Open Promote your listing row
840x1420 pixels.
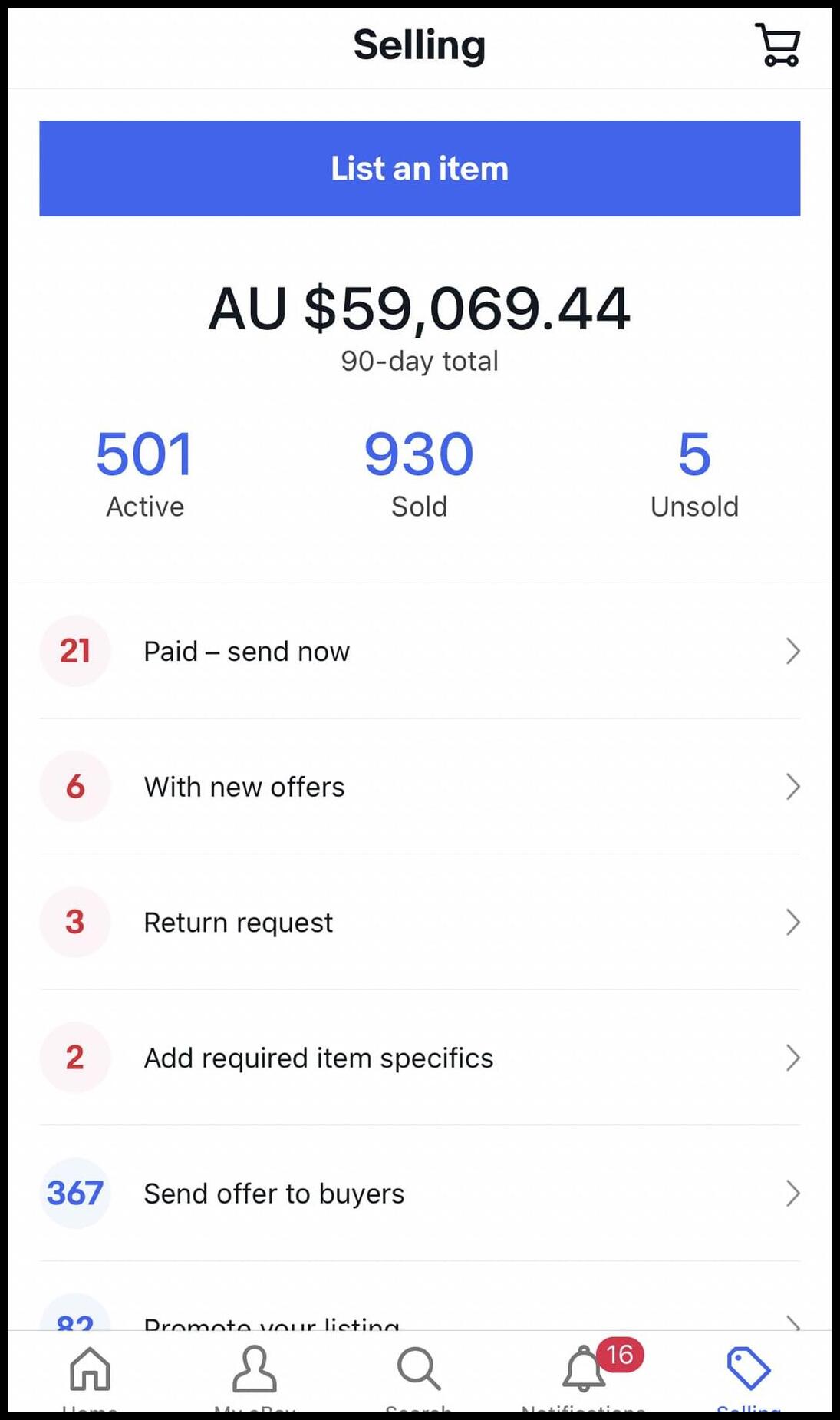(x=420, y=1319)
